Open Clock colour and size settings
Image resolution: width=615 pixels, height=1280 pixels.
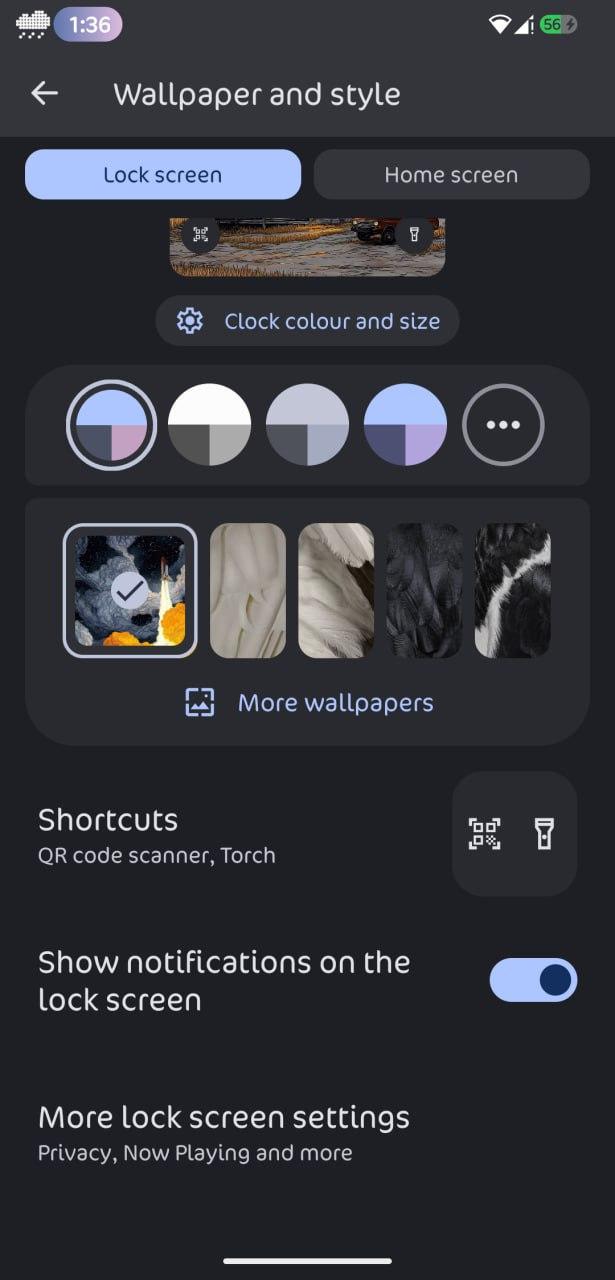coord(307,321)
